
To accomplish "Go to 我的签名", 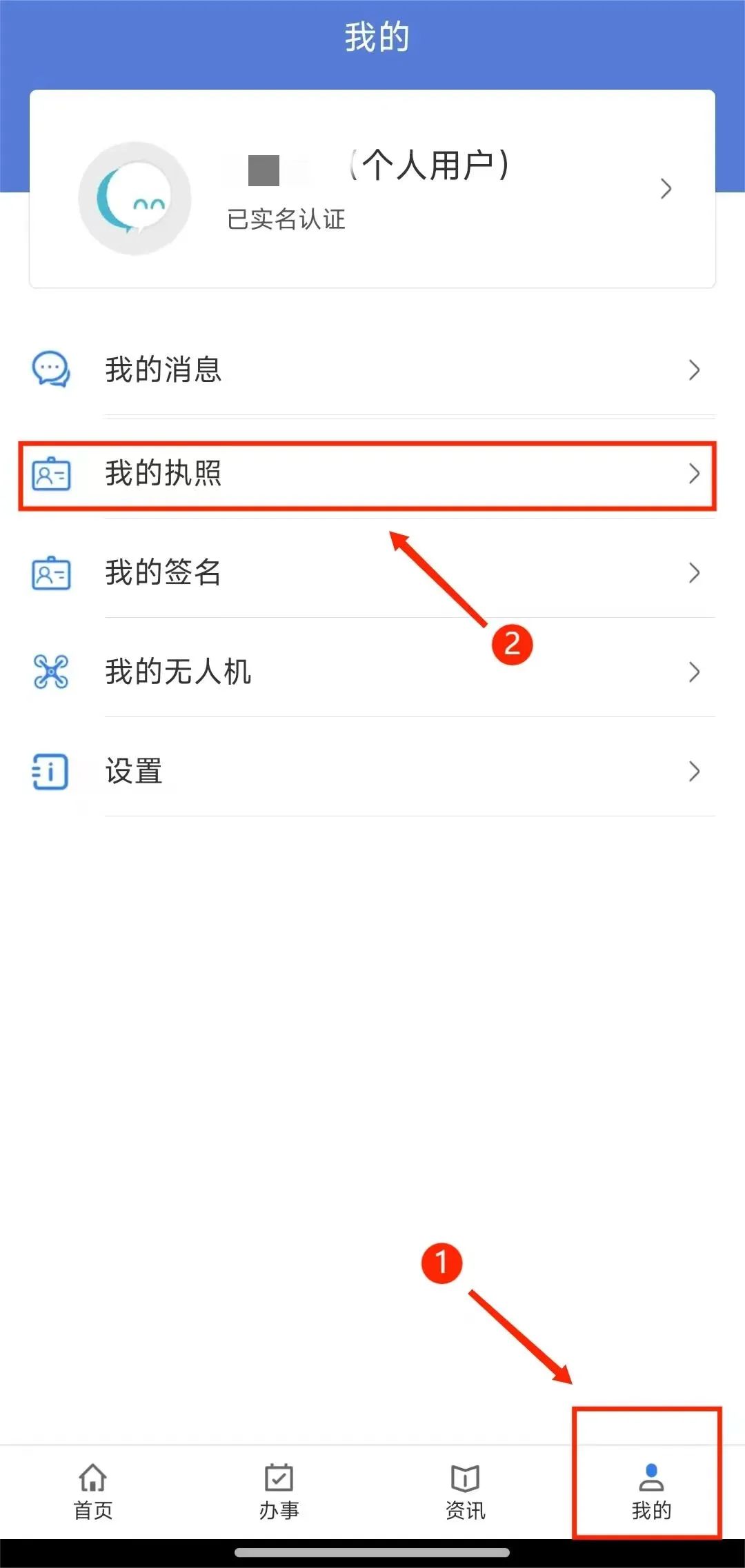I will [372, 572].
